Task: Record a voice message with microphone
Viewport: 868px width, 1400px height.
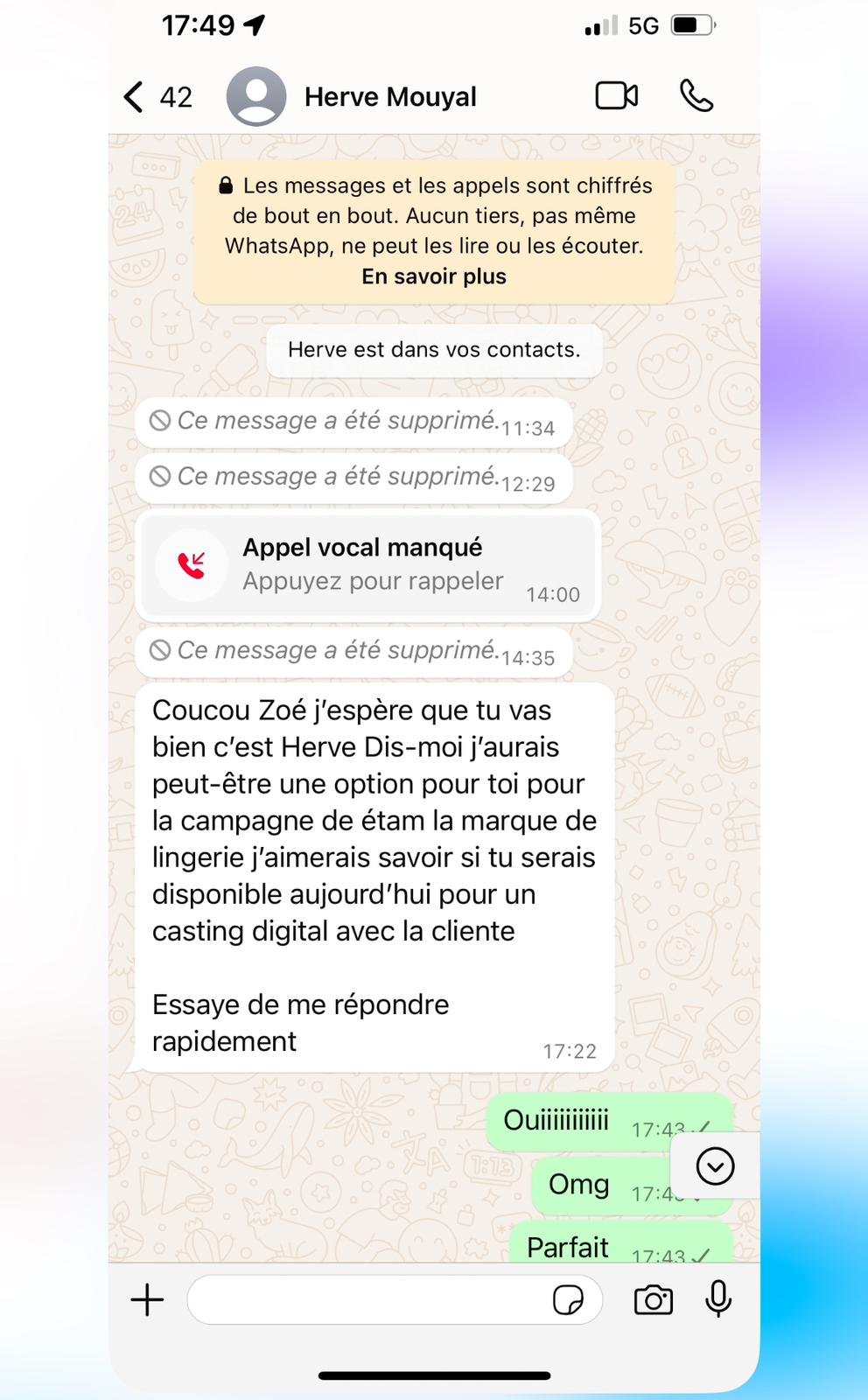Action: click(x=718, y=1300)
